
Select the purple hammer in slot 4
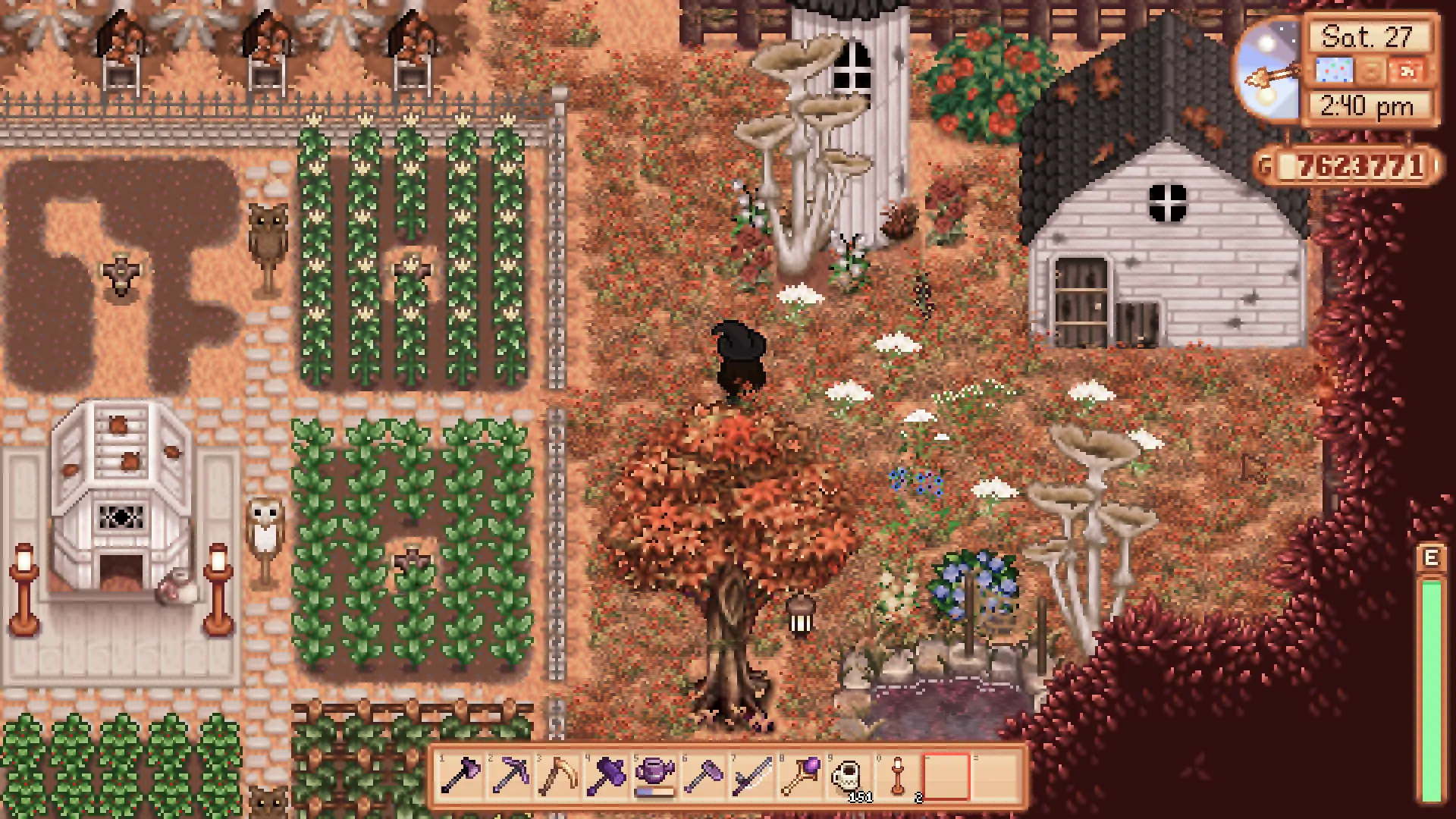[606, 777]
